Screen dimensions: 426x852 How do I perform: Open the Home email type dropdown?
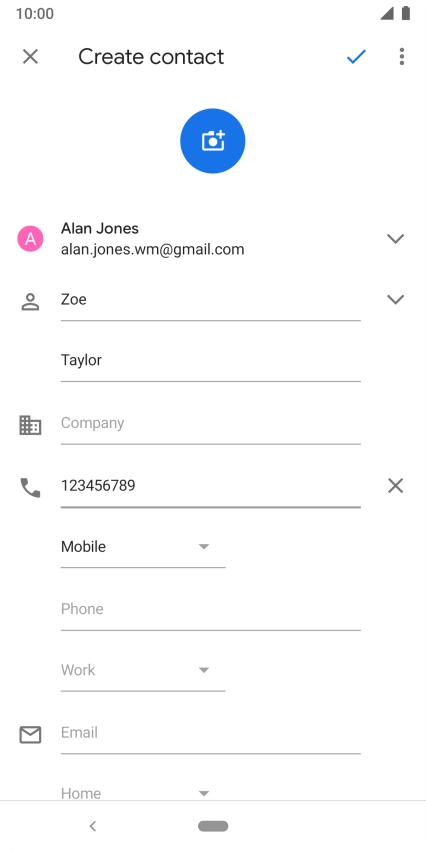[x=143, y=792]
